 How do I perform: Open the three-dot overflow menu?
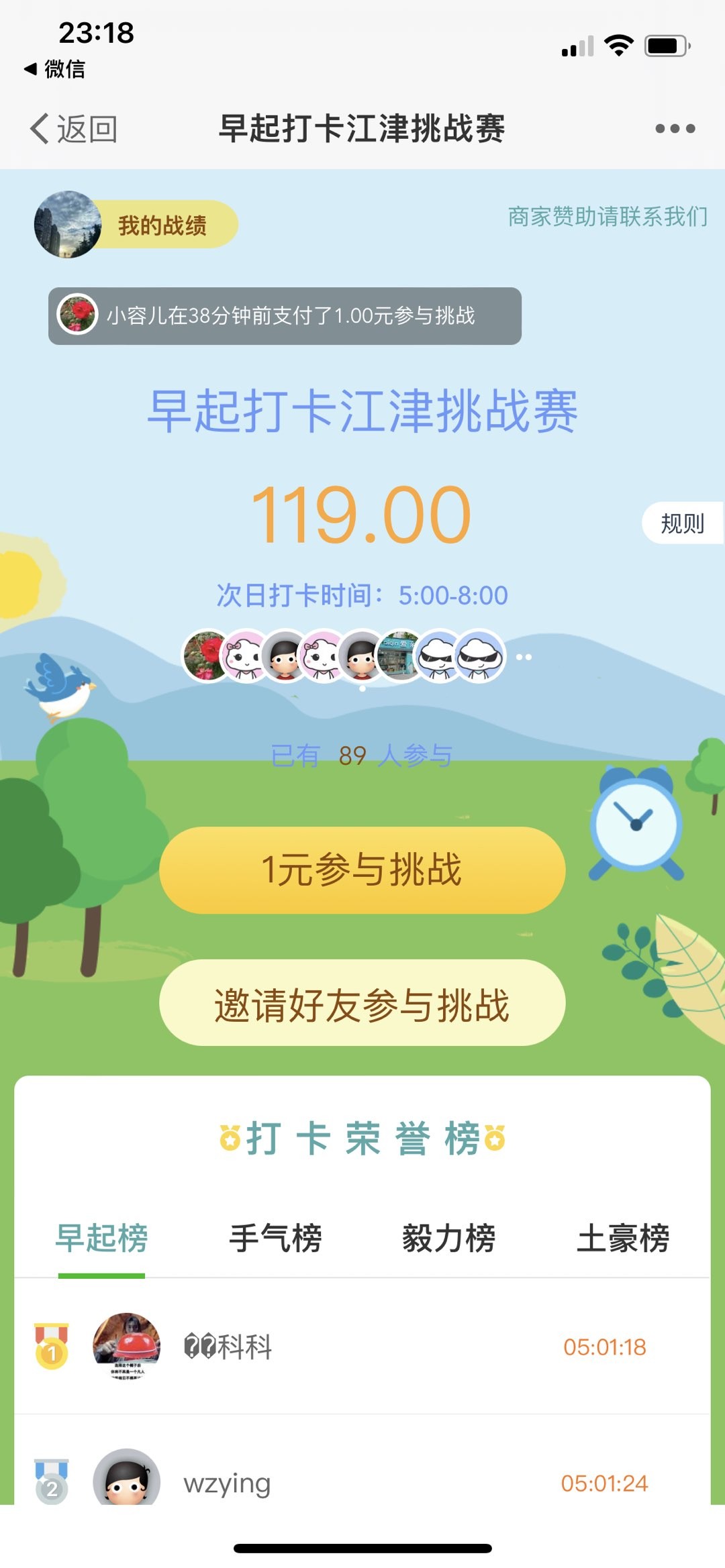point(675,128)
